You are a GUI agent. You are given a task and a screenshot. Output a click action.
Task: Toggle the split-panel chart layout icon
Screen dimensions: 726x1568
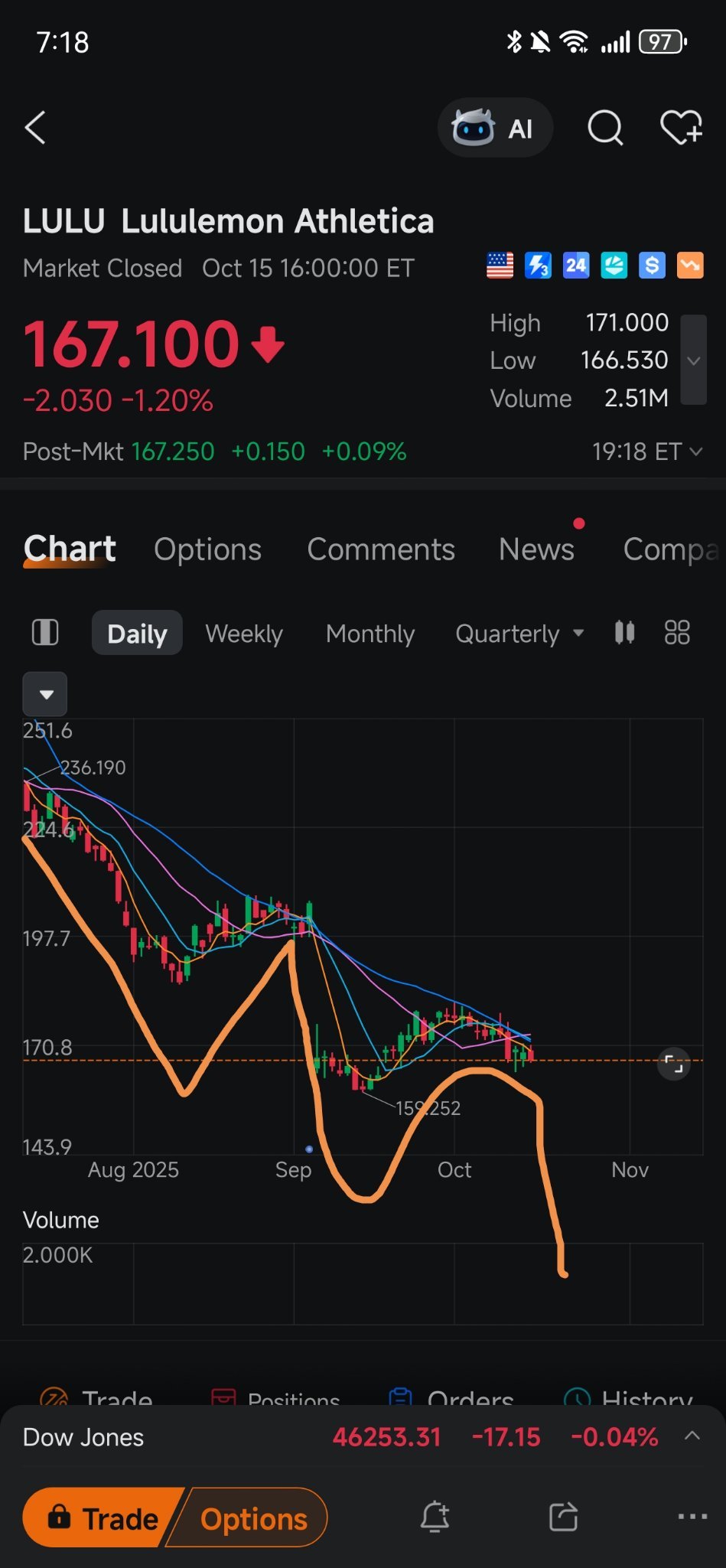tap(45, 633)
